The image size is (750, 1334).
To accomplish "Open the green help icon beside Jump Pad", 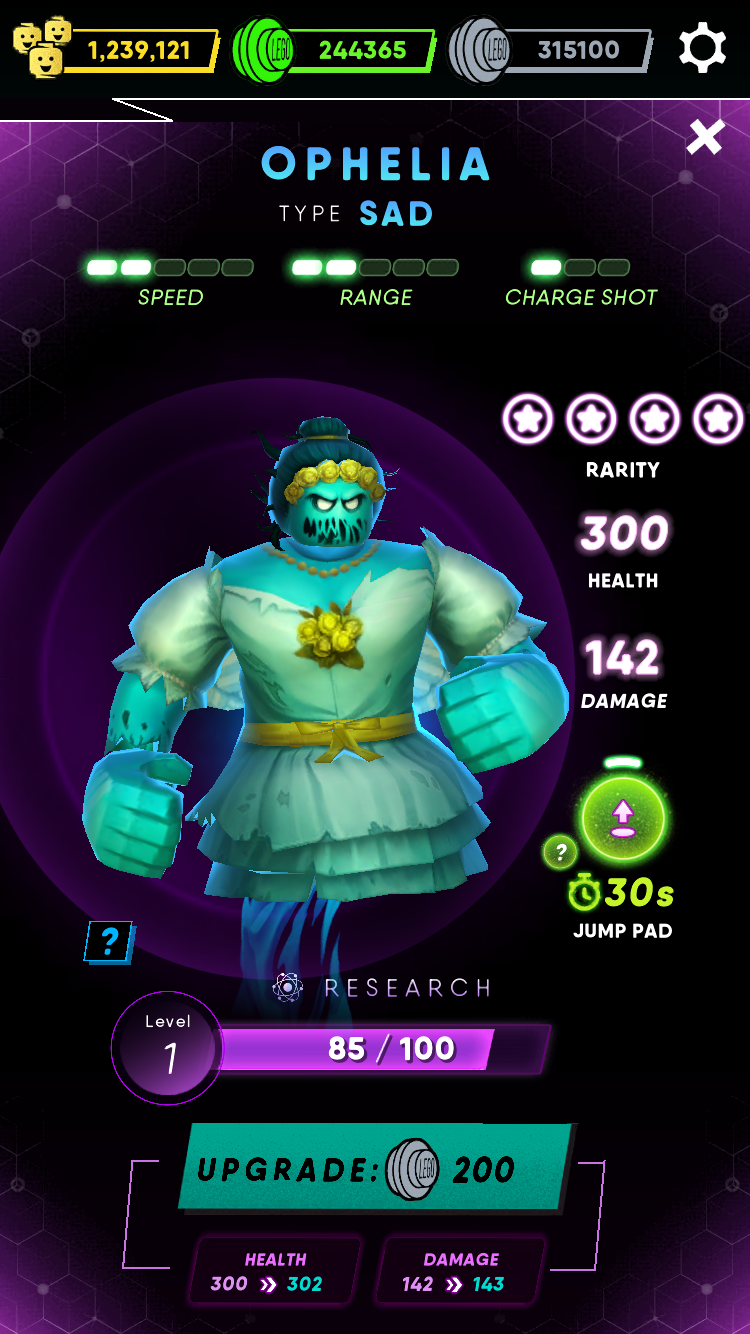I will 560,853.
